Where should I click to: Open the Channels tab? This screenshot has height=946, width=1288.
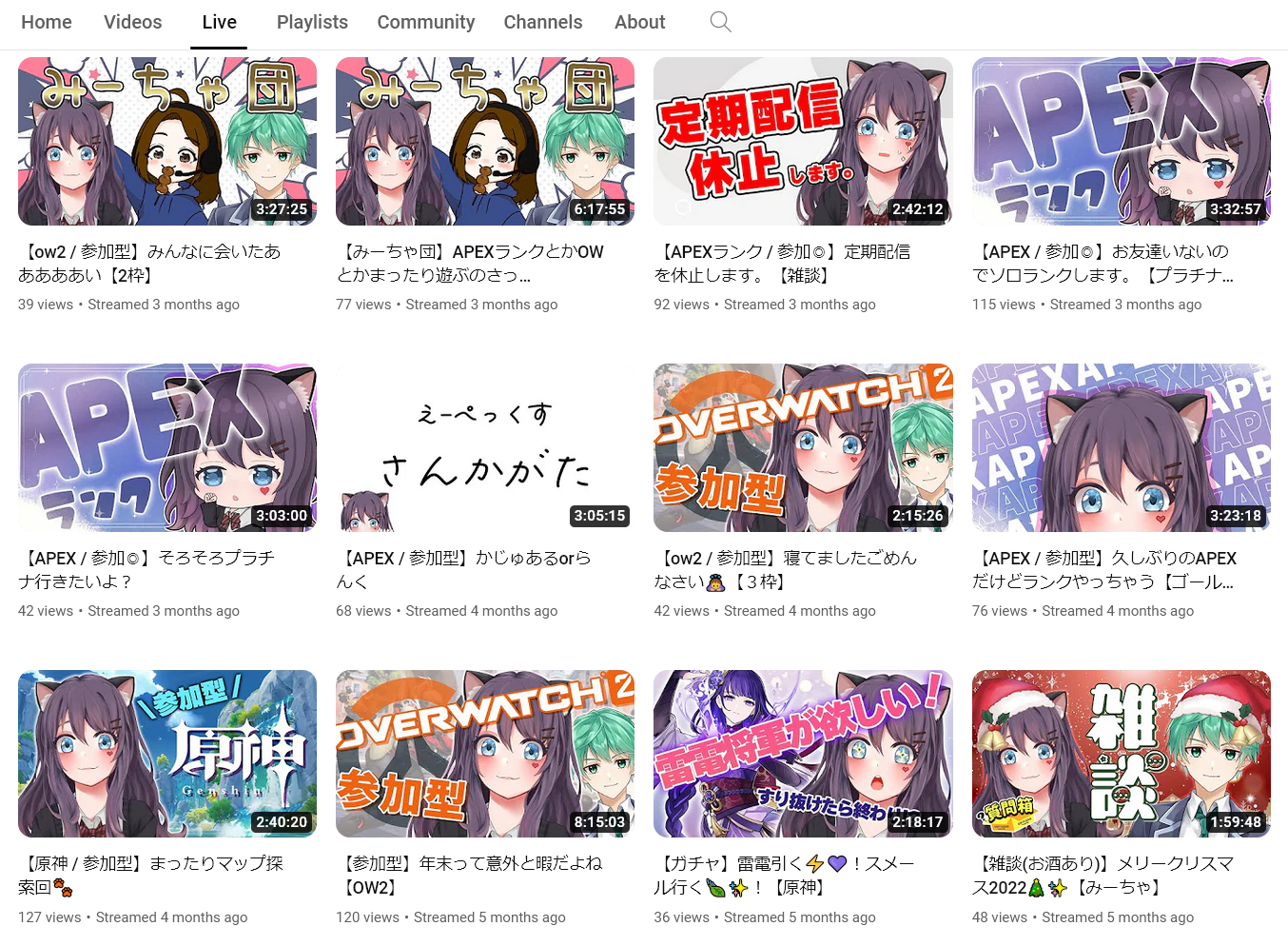click(542, 22)
